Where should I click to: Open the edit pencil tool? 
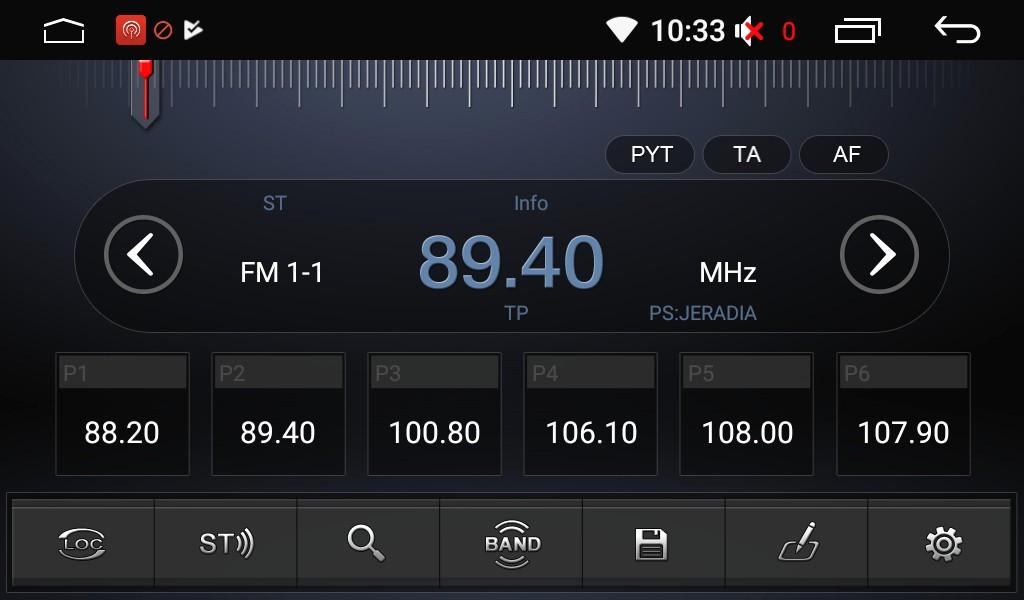coord(797,544)
